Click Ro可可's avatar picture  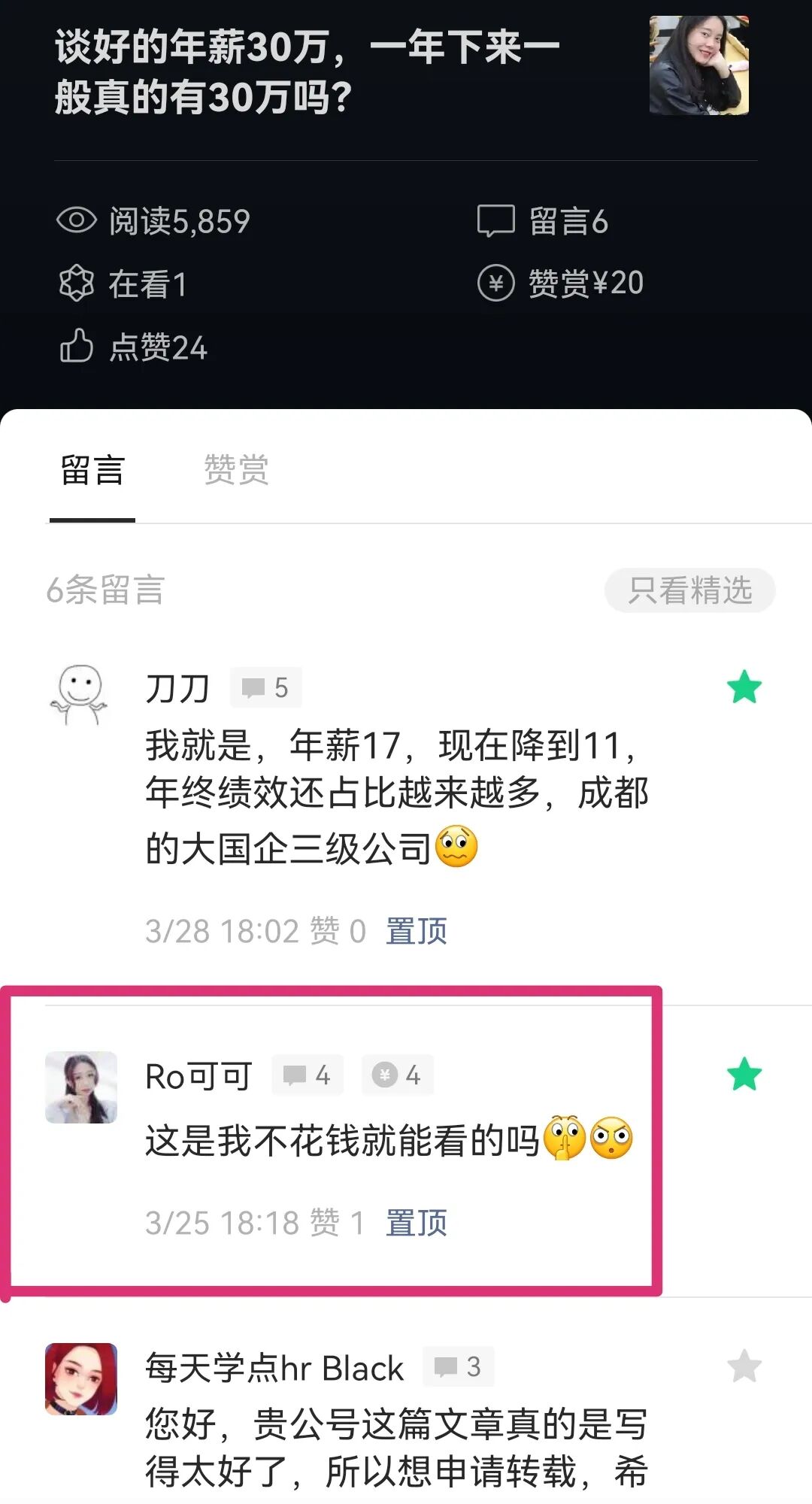pyautogui.click(x=81, y=1087)
